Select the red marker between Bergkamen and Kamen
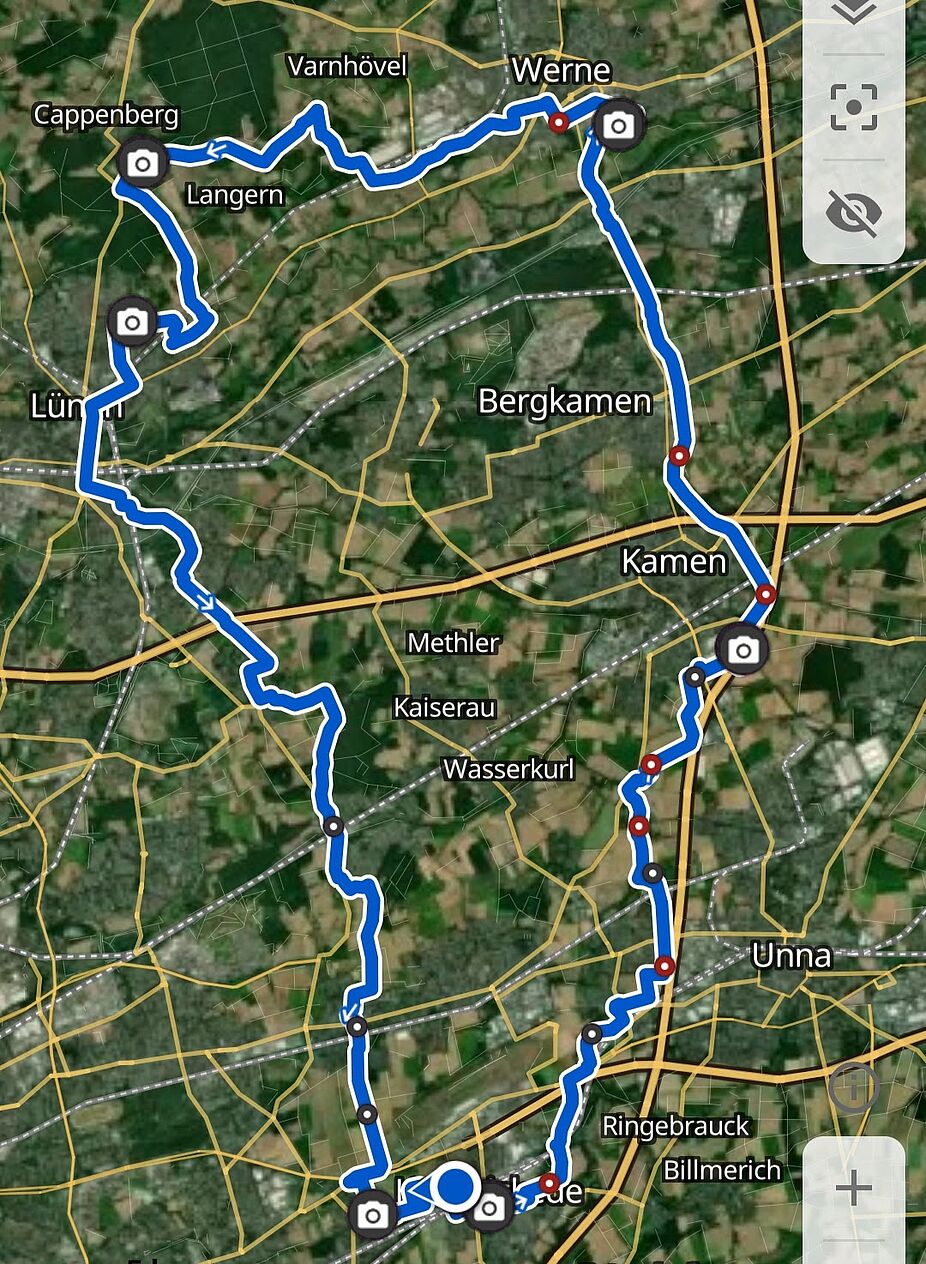Viewport: 926px width, 1264px height. point(679,454)
